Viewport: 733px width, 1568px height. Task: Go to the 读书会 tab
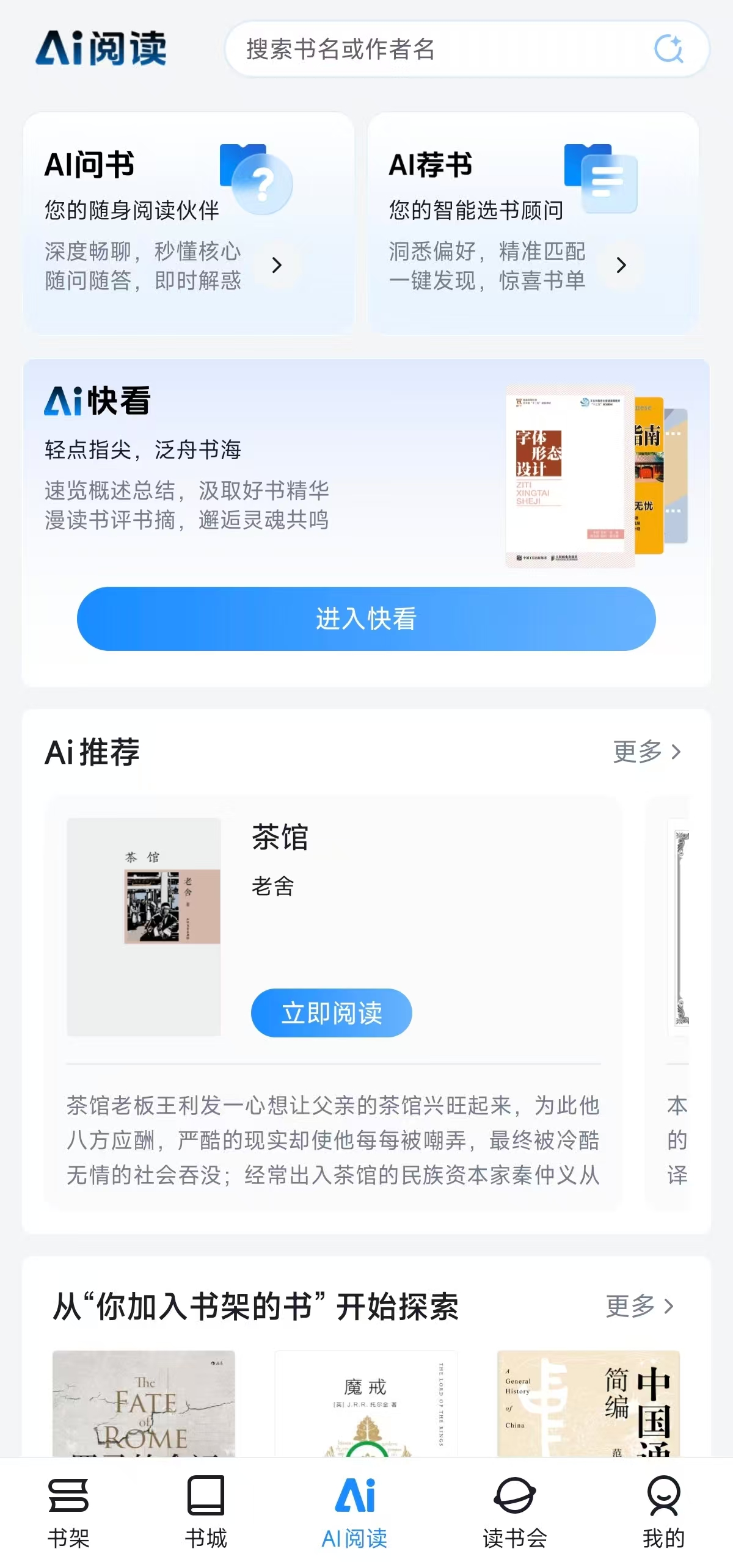[514, 1512]
